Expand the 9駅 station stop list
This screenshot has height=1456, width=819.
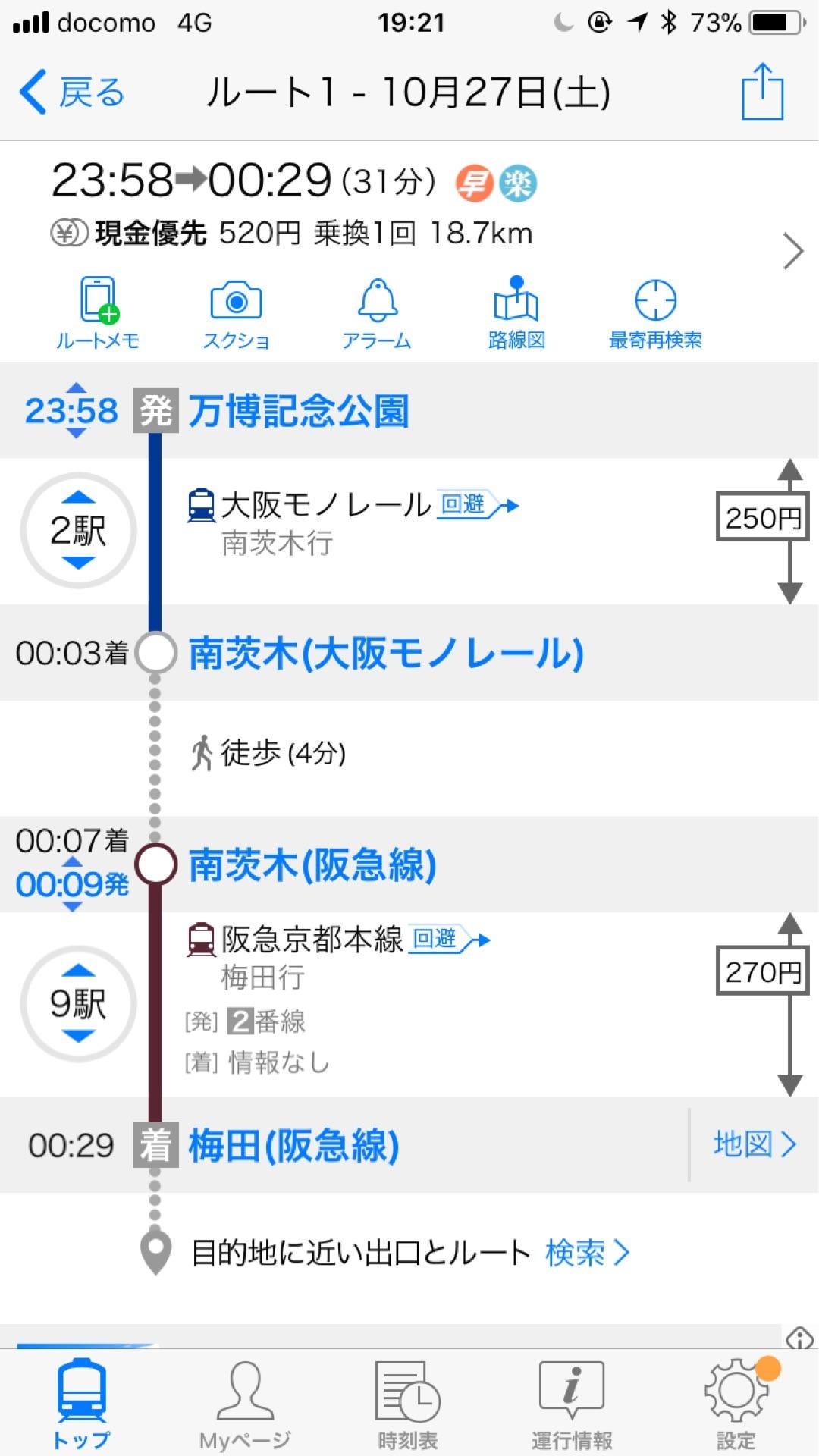click(77, 1003)
